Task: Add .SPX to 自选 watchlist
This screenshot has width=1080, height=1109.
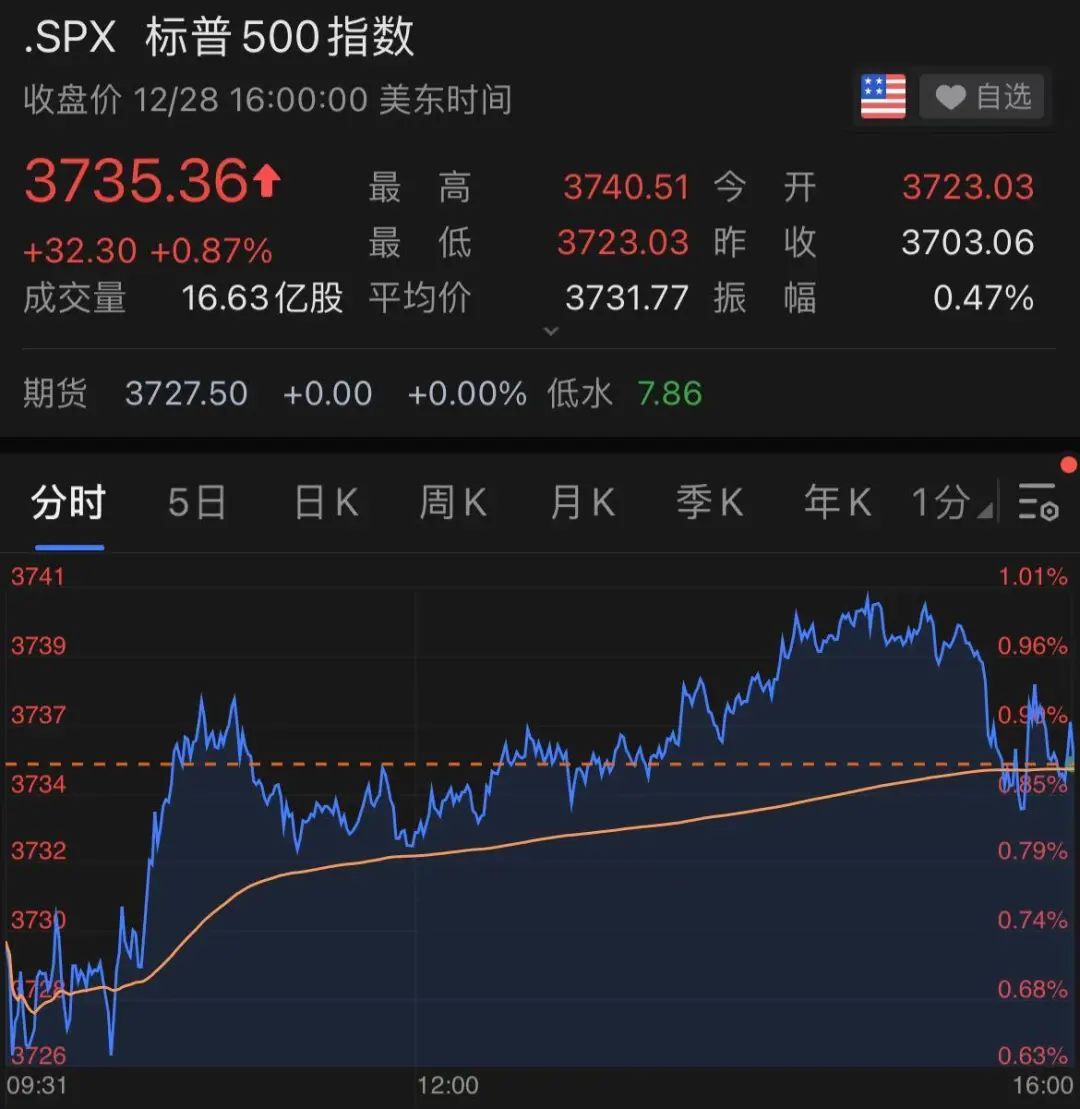Action: 981,97
